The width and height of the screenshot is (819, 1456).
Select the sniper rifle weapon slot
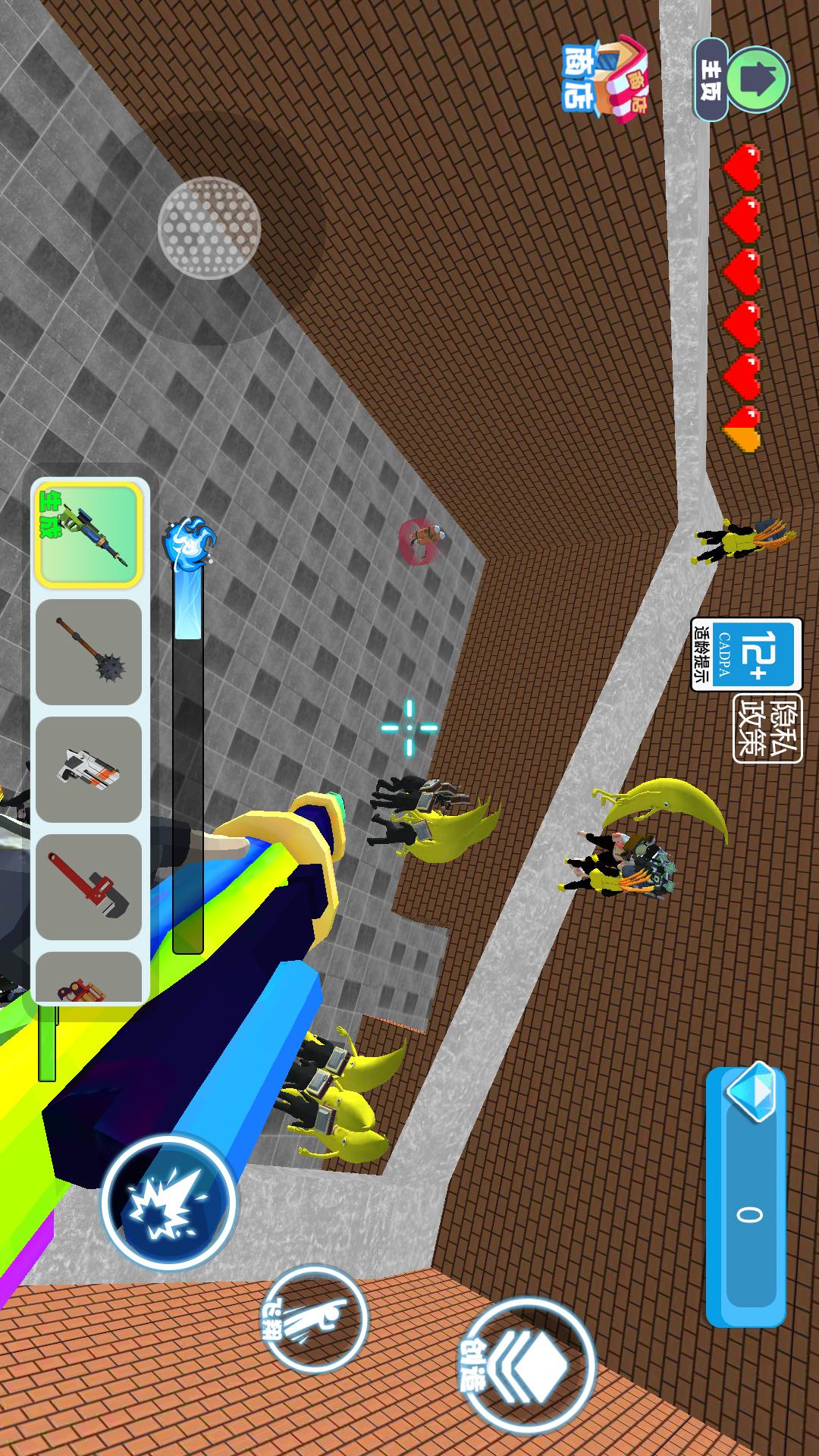(89, 535)
